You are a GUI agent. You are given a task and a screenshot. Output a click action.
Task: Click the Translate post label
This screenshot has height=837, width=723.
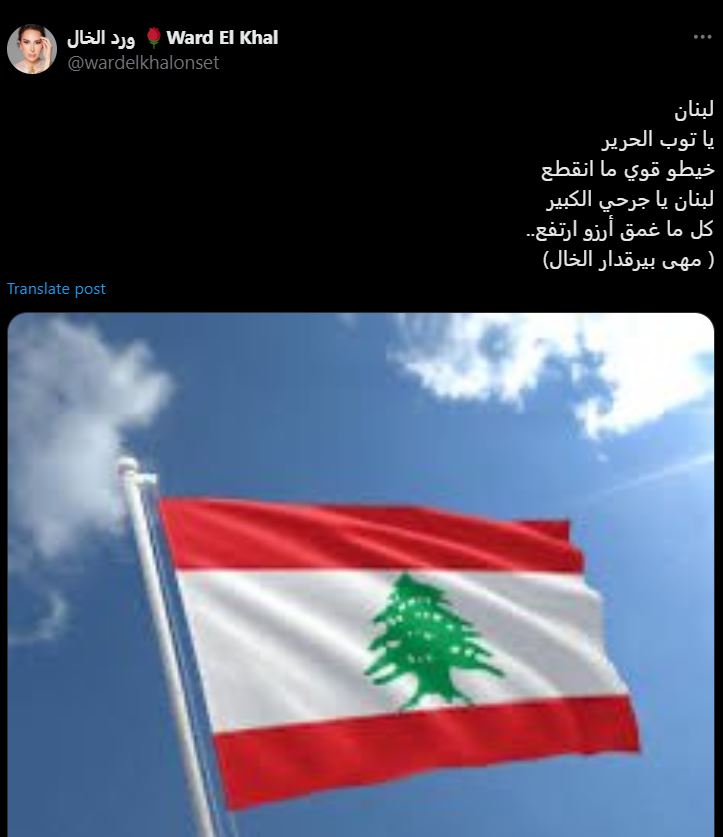pyautogui.click(x=56, y=289)
